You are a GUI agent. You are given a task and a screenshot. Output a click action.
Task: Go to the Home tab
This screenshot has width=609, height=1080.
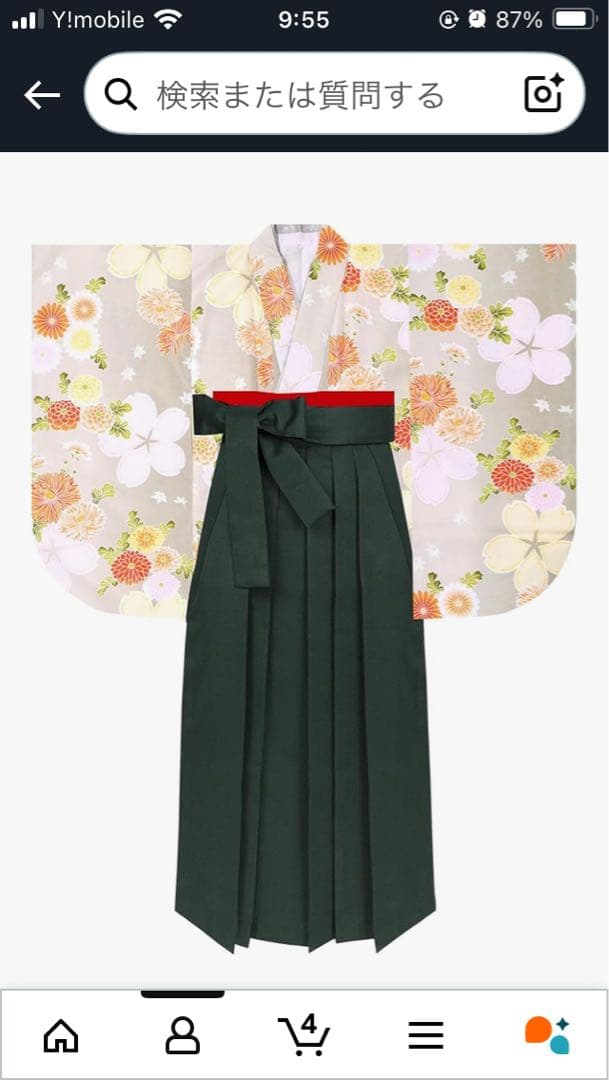[61, 1035]
